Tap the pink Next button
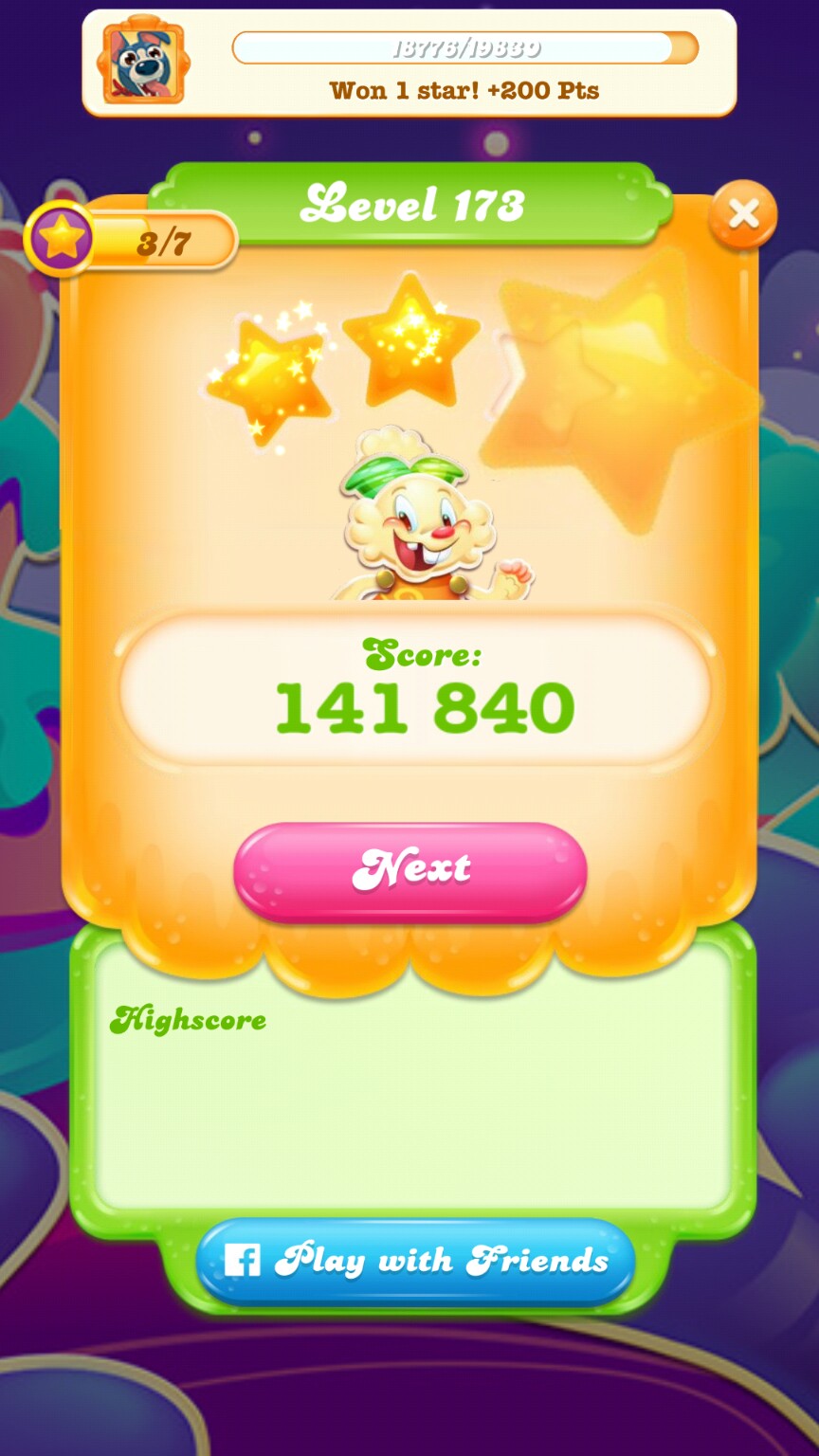 (409, 870)
